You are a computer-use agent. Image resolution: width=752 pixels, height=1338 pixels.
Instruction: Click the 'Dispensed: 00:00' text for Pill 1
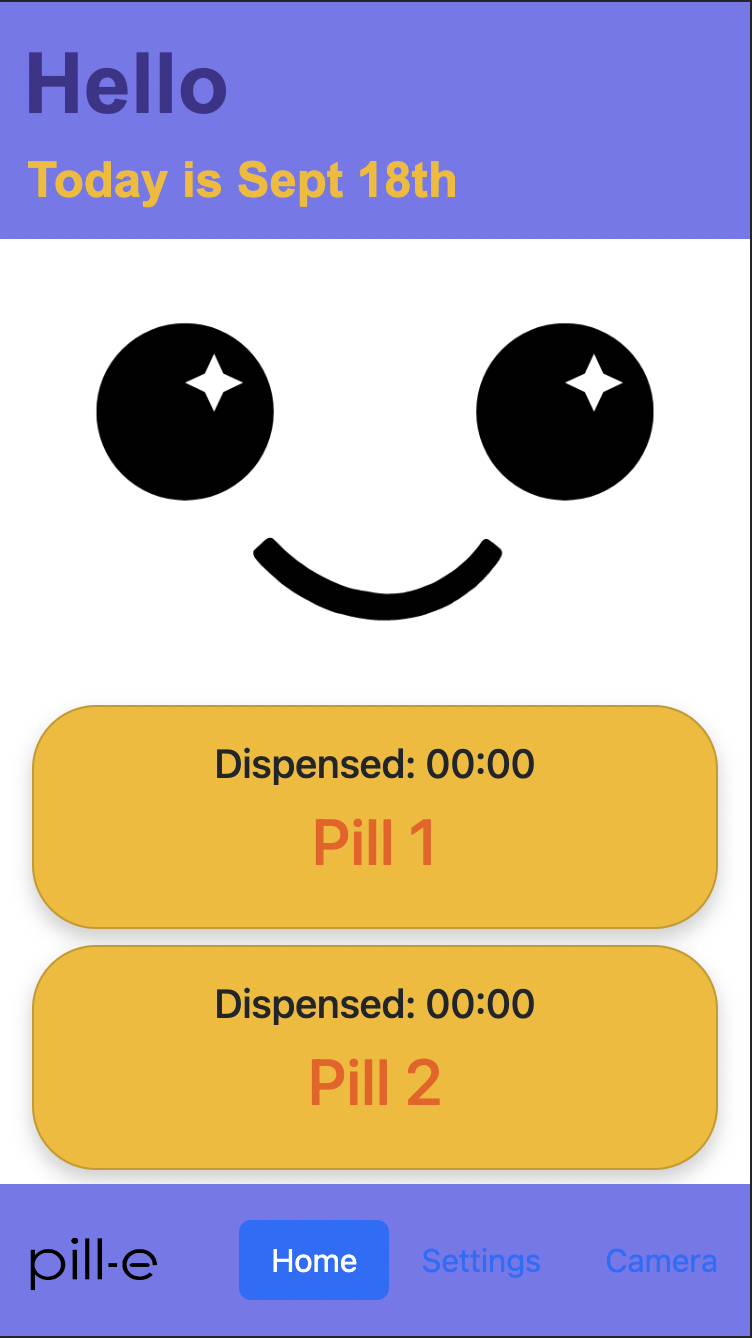pos(375,764)
